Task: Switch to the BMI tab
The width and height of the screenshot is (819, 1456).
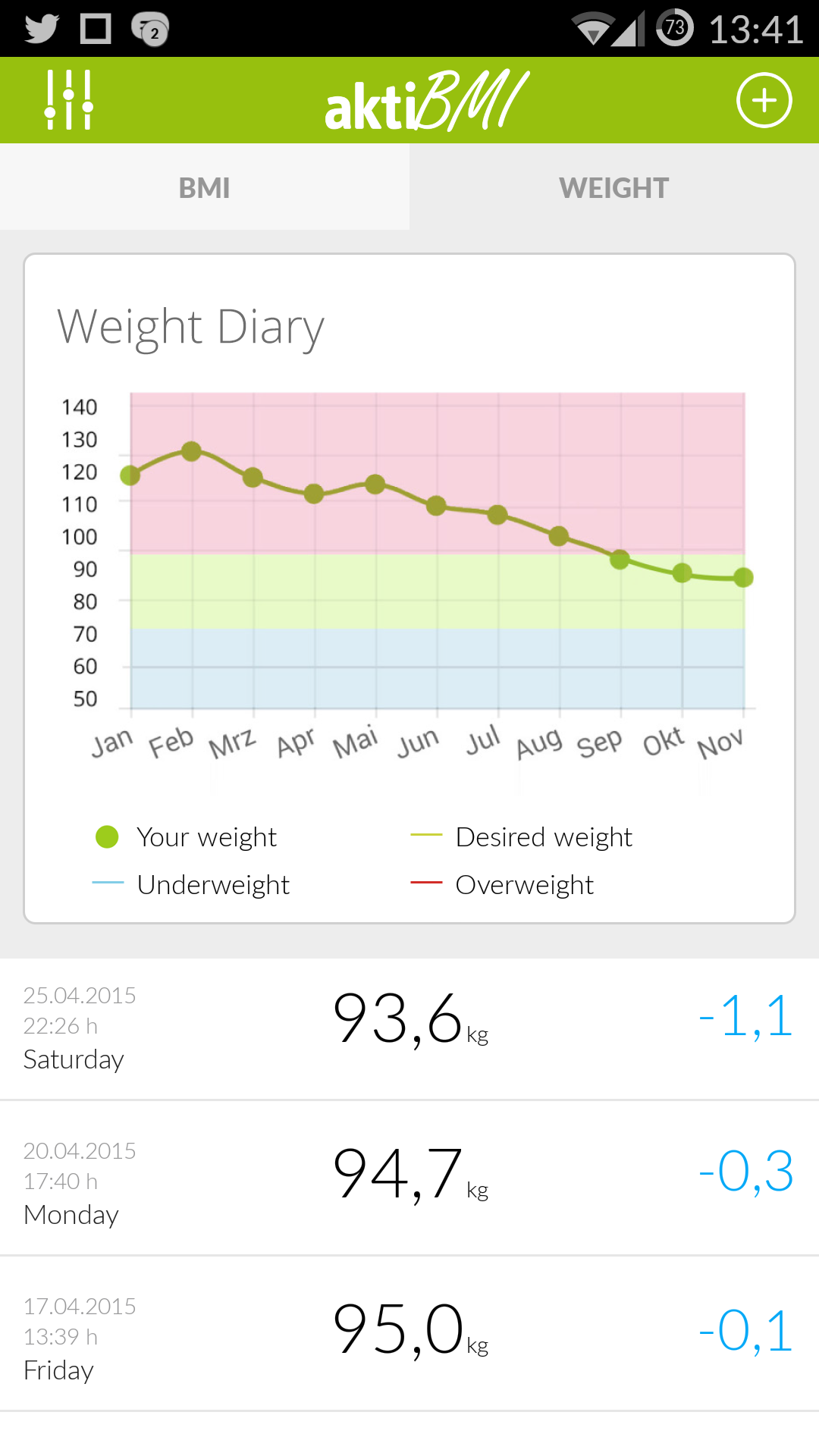Action: [x=205, y=187]
